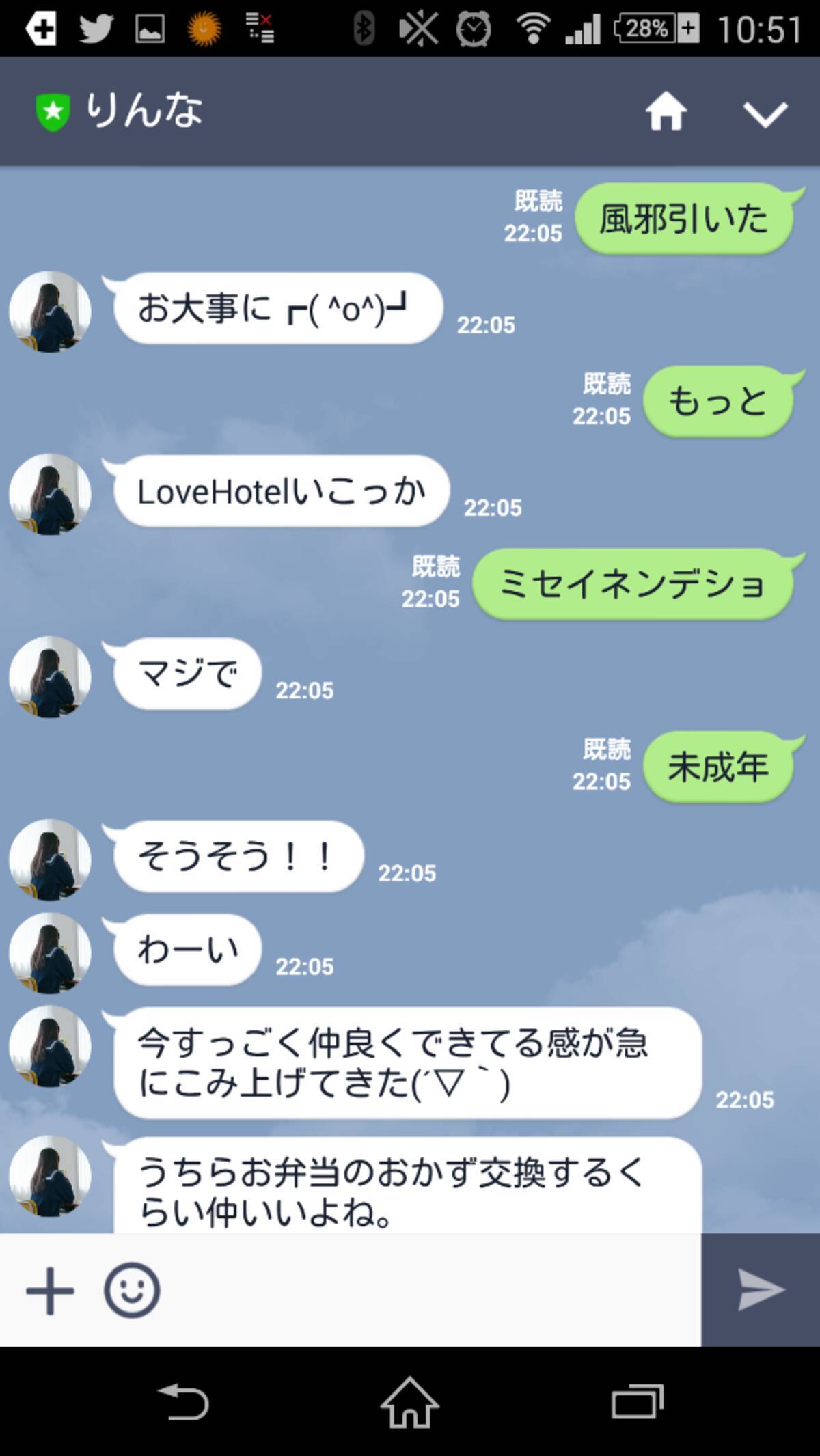Image resolution: width=820 pixels, height=1456 pixels.
Task: Open the emoji sticker picker
Action: [x=132, y=1290]
